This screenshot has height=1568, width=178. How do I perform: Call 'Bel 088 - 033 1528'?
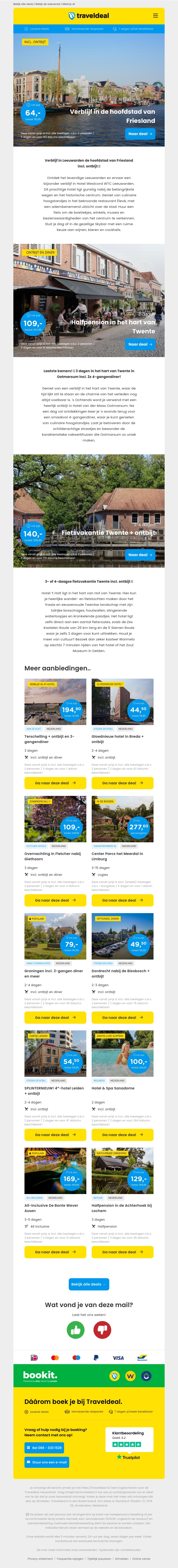44,1447
